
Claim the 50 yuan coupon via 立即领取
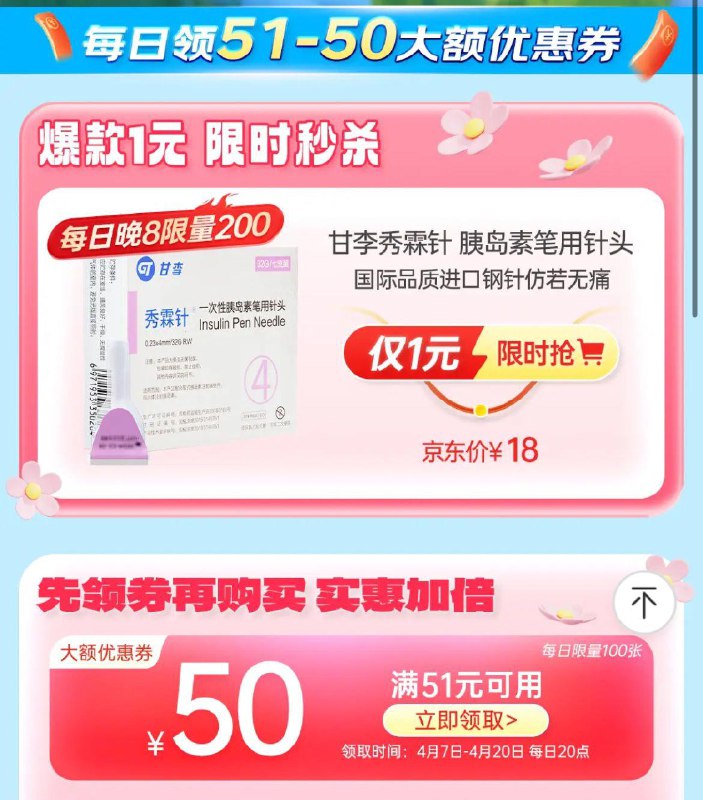coord(466,719)
